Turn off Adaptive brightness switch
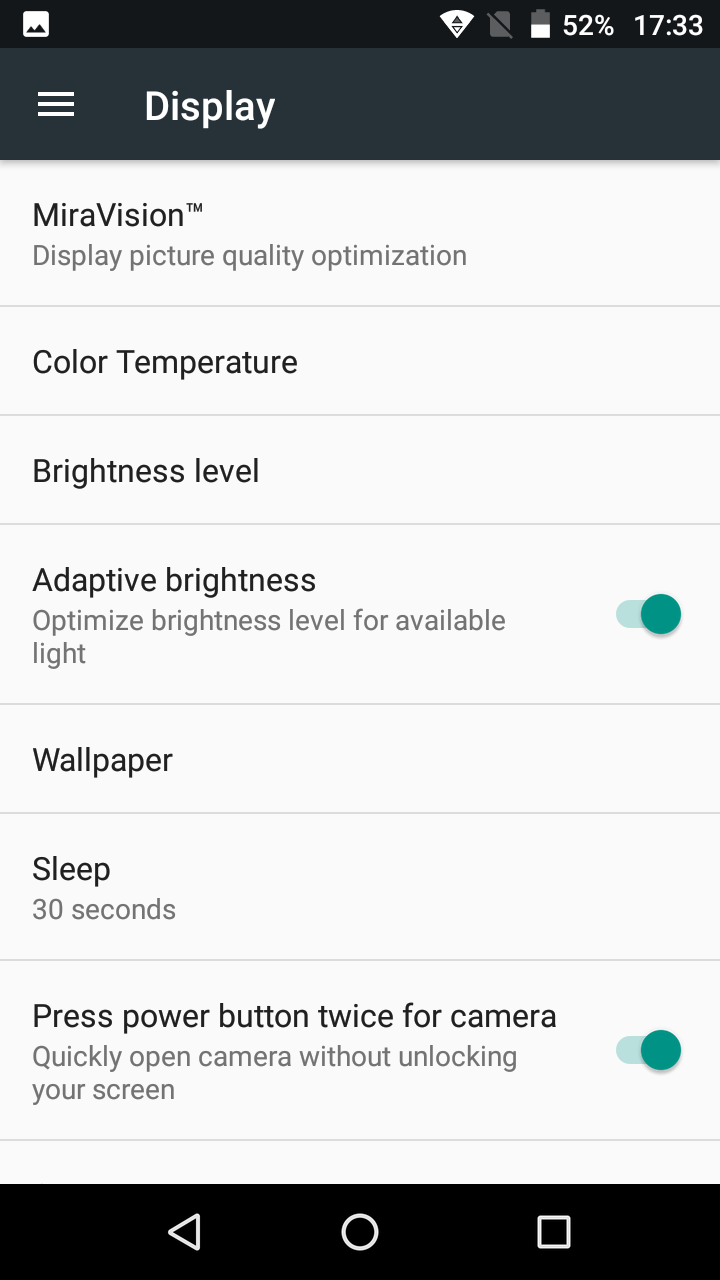This screenshot has height=1280, width=720. (648, 614)
